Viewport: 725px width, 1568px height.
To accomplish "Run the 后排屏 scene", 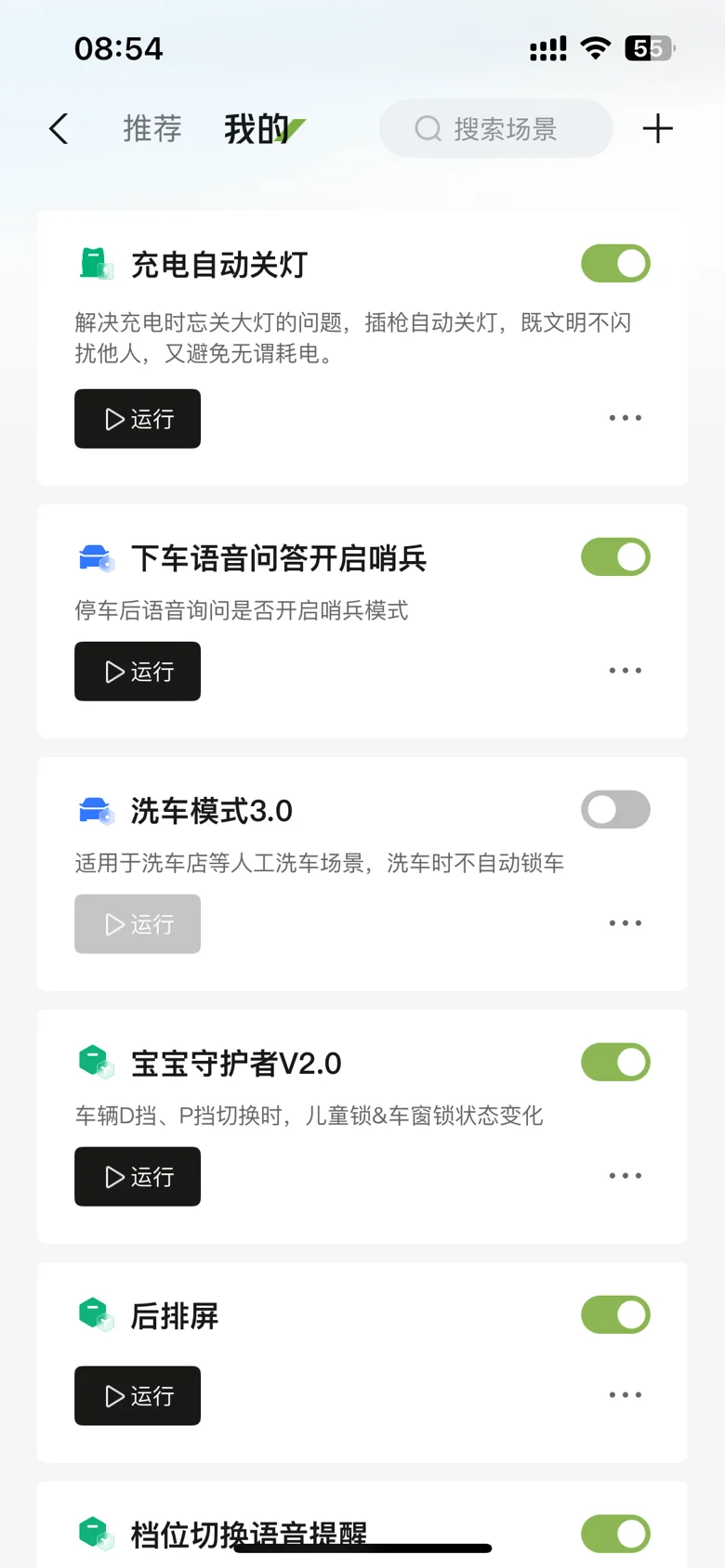I will (138, 1396).
